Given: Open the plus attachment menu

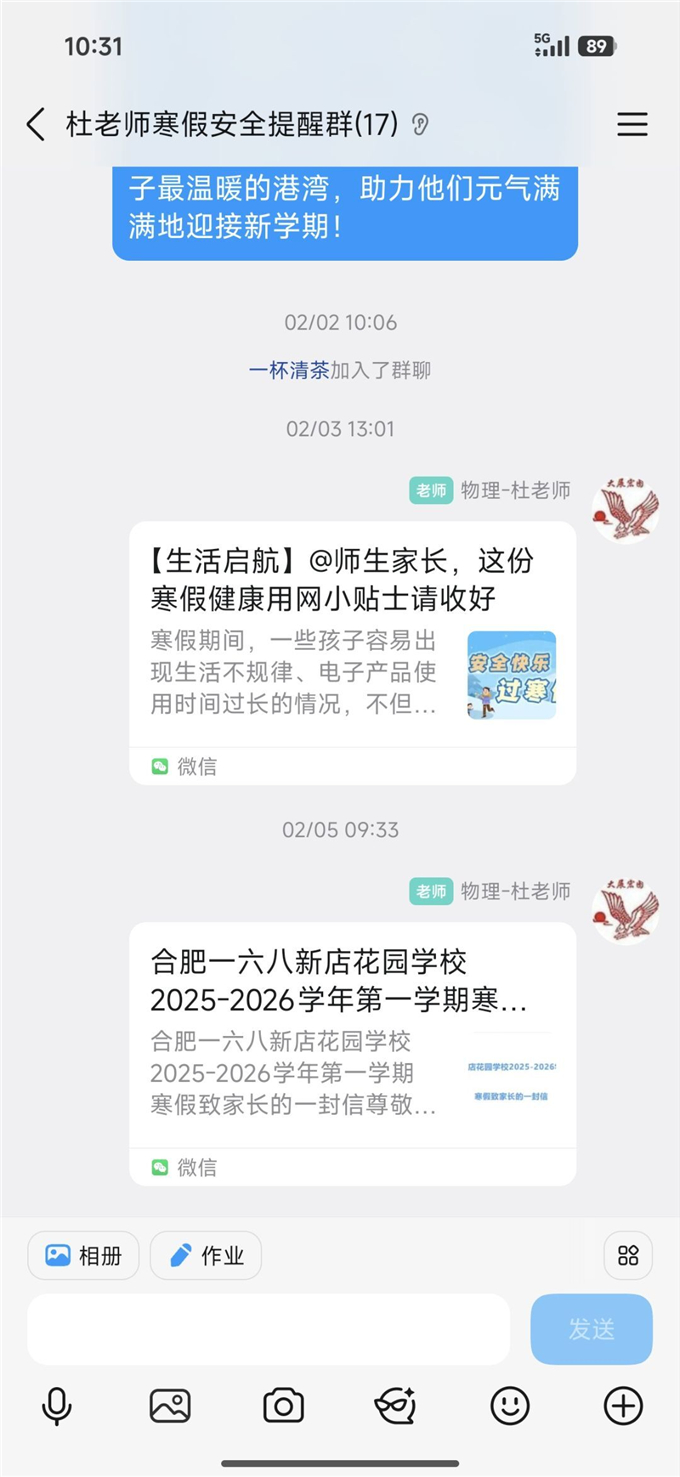Looking at the screenshot, I should [x=623, y=1406].
